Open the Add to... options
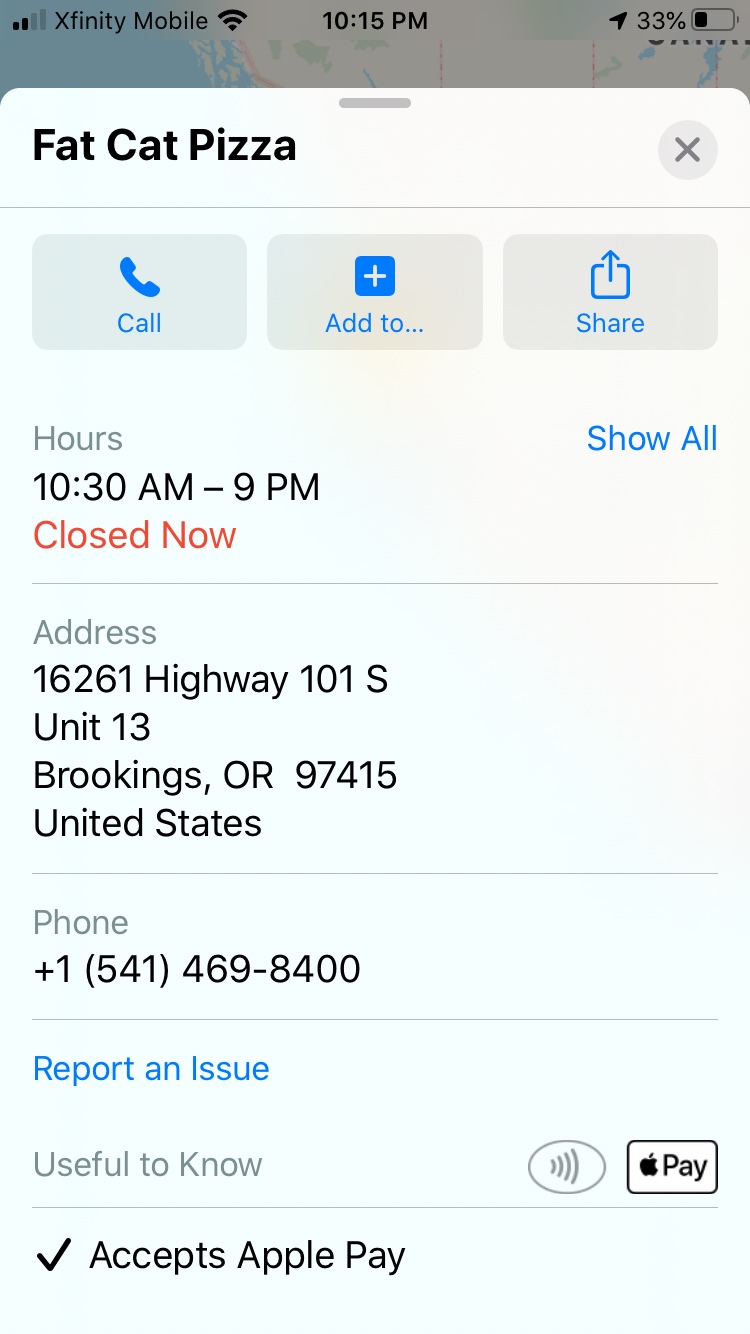The image size is (750, 1334). tap(375, 292)
